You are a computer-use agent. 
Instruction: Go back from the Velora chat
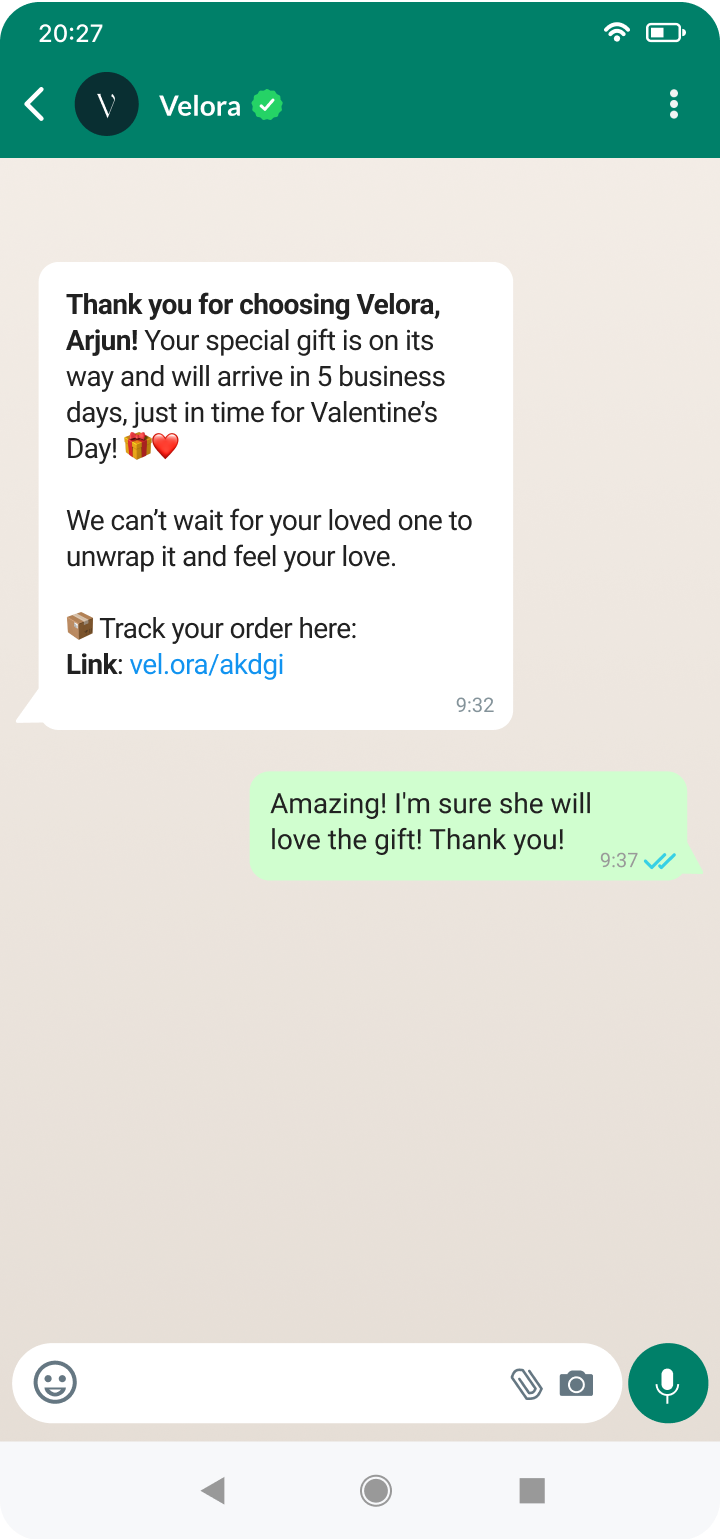(x=35, y=104)
